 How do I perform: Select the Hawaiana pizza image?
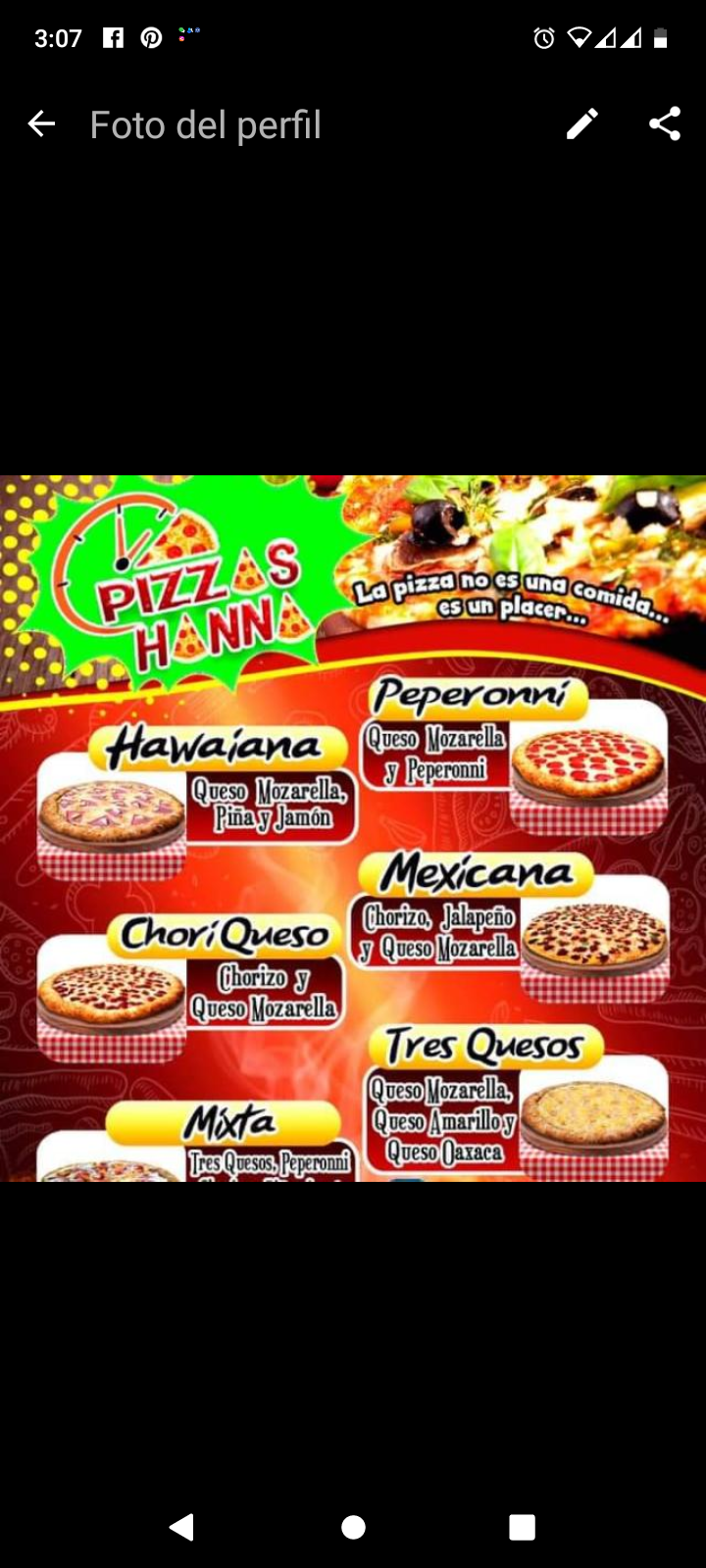pyautogui.click(x=111, y=808)
